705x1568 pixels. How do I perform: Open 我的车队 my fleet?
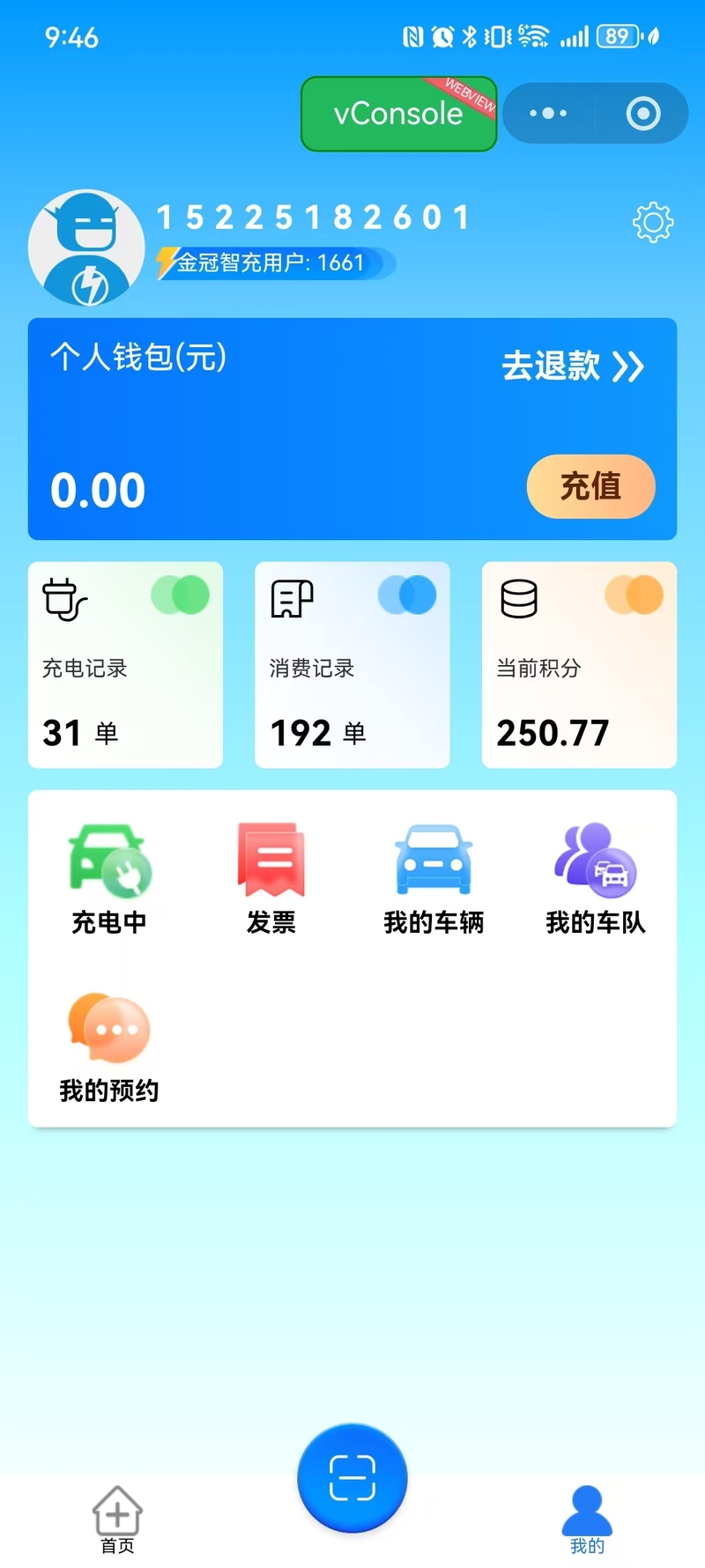pos(596,878)
